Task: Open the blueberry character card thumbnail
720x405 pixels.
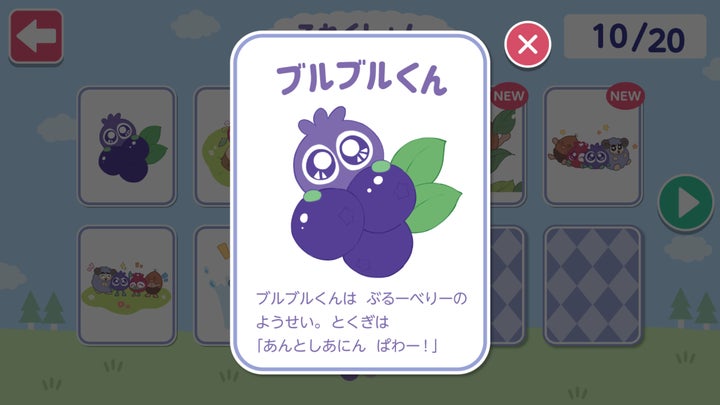Action: [126, 147]
